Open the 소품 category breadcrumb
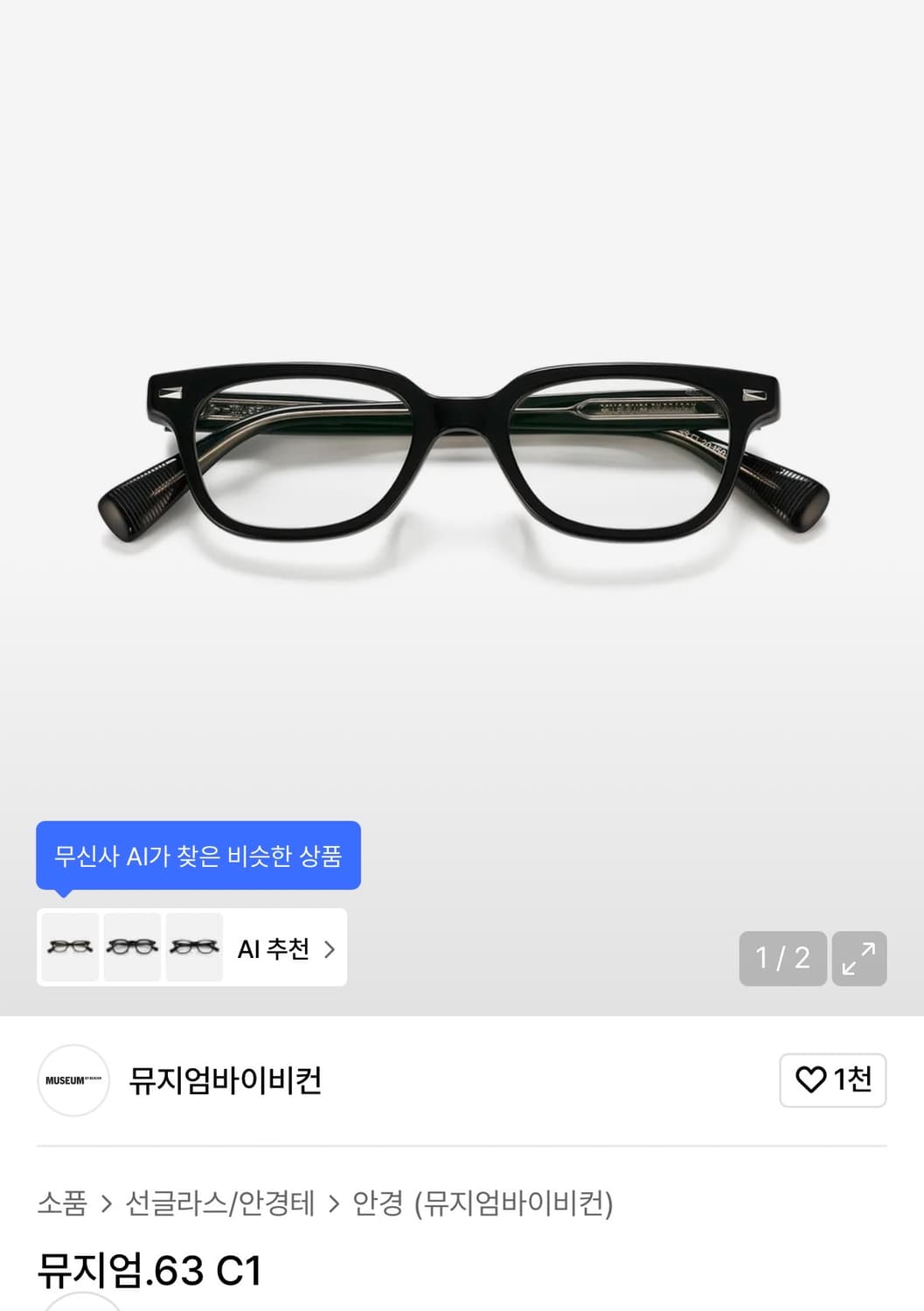Screen dimensions: 924x1311 [63, 1202]
